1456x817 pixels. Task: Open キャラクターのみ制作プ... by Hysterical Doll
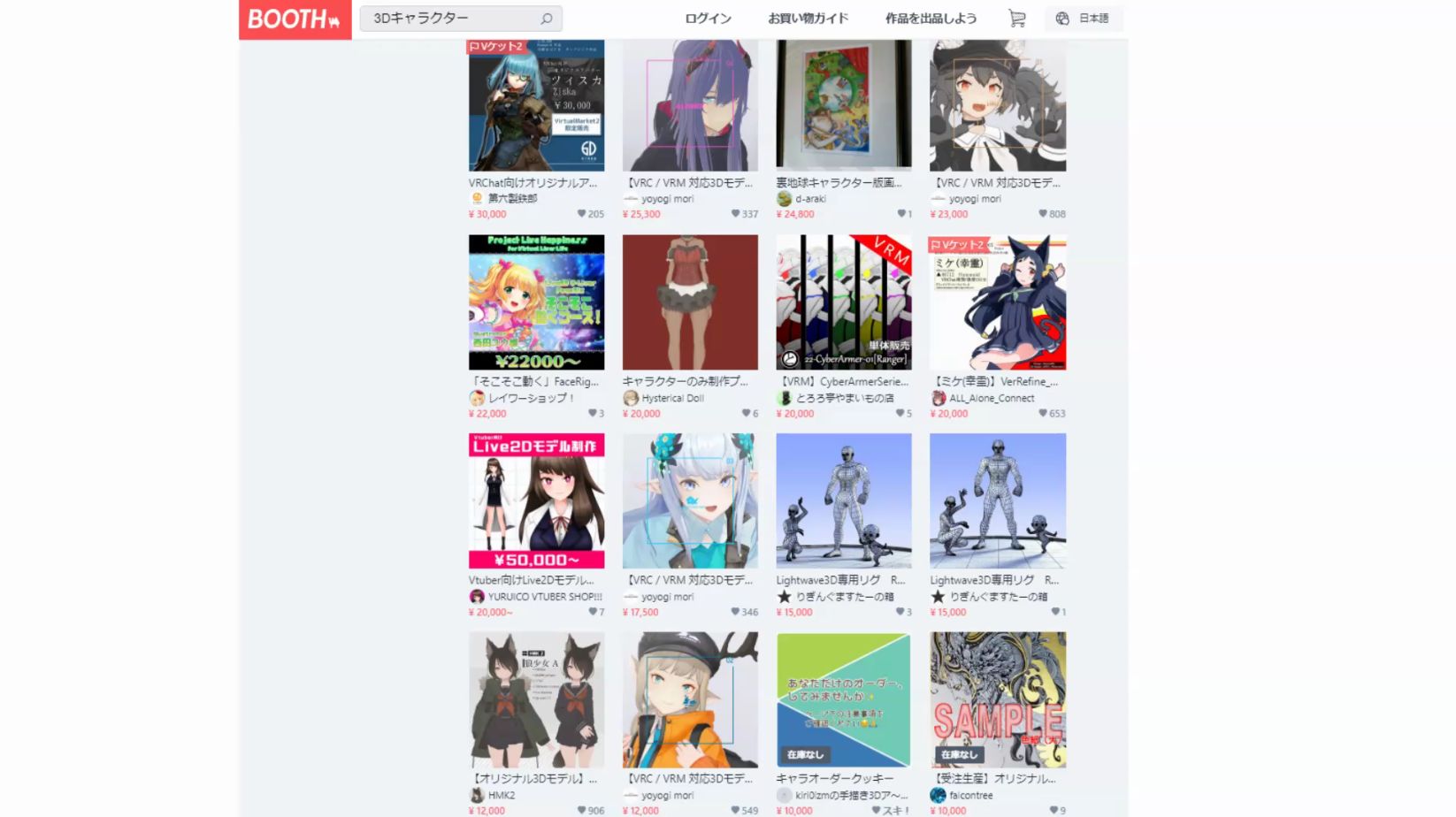pyautogui.click(x=685, y=382)
